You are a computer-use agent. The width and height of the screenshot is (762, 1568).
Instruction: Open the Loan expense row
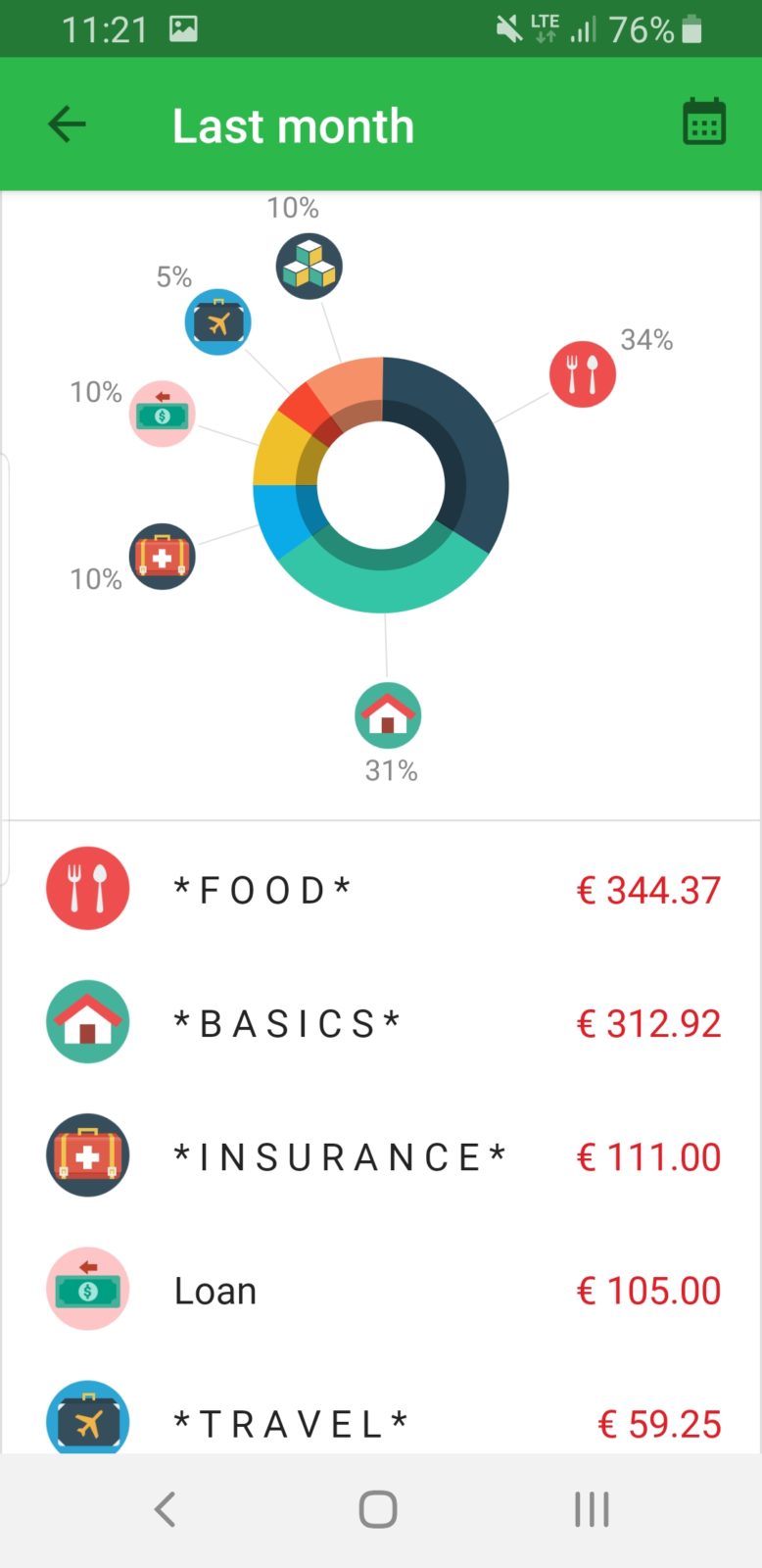(381, 1290)
